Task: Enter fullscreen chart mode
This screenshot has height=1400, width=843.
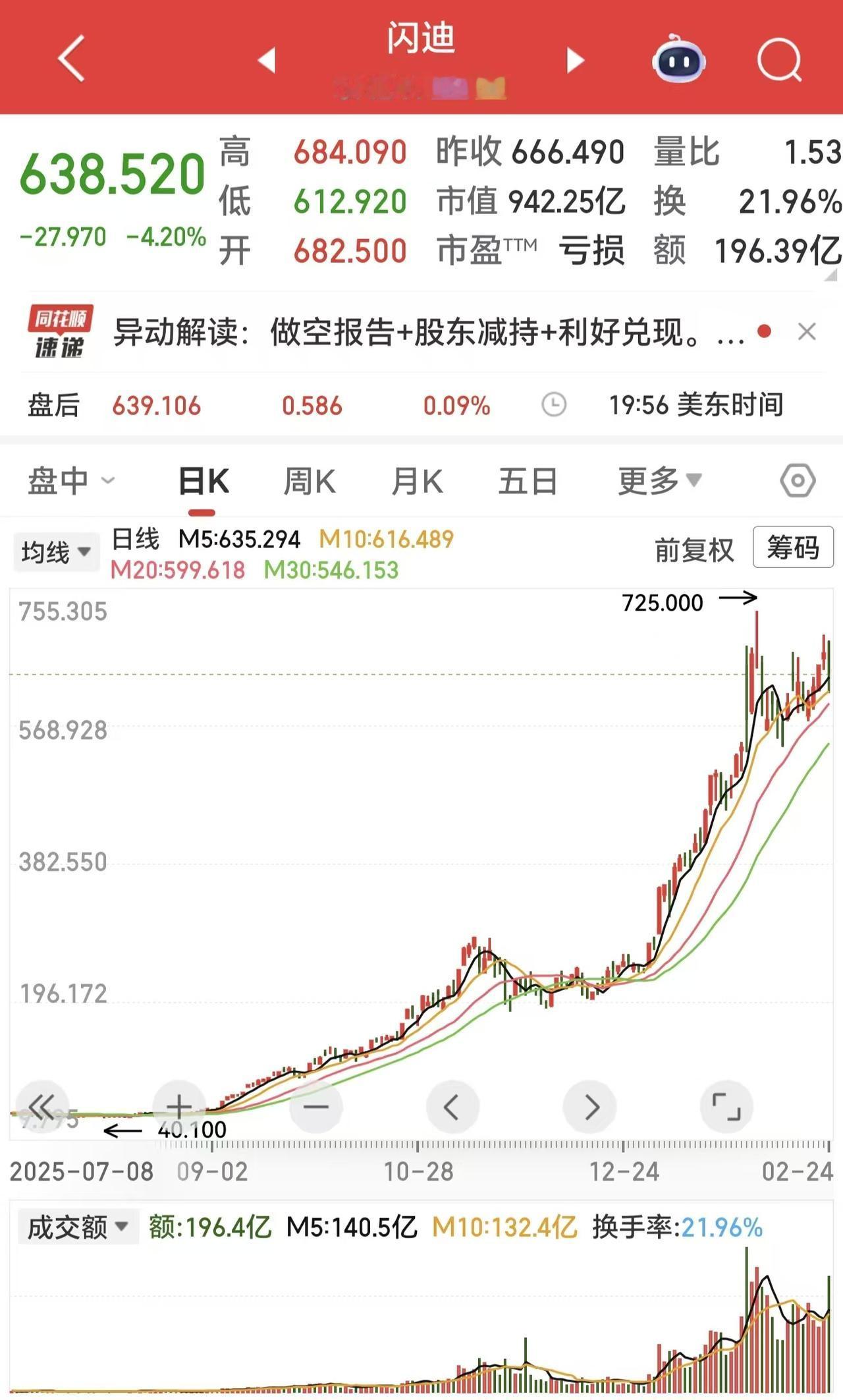Action: (726, 1107)
